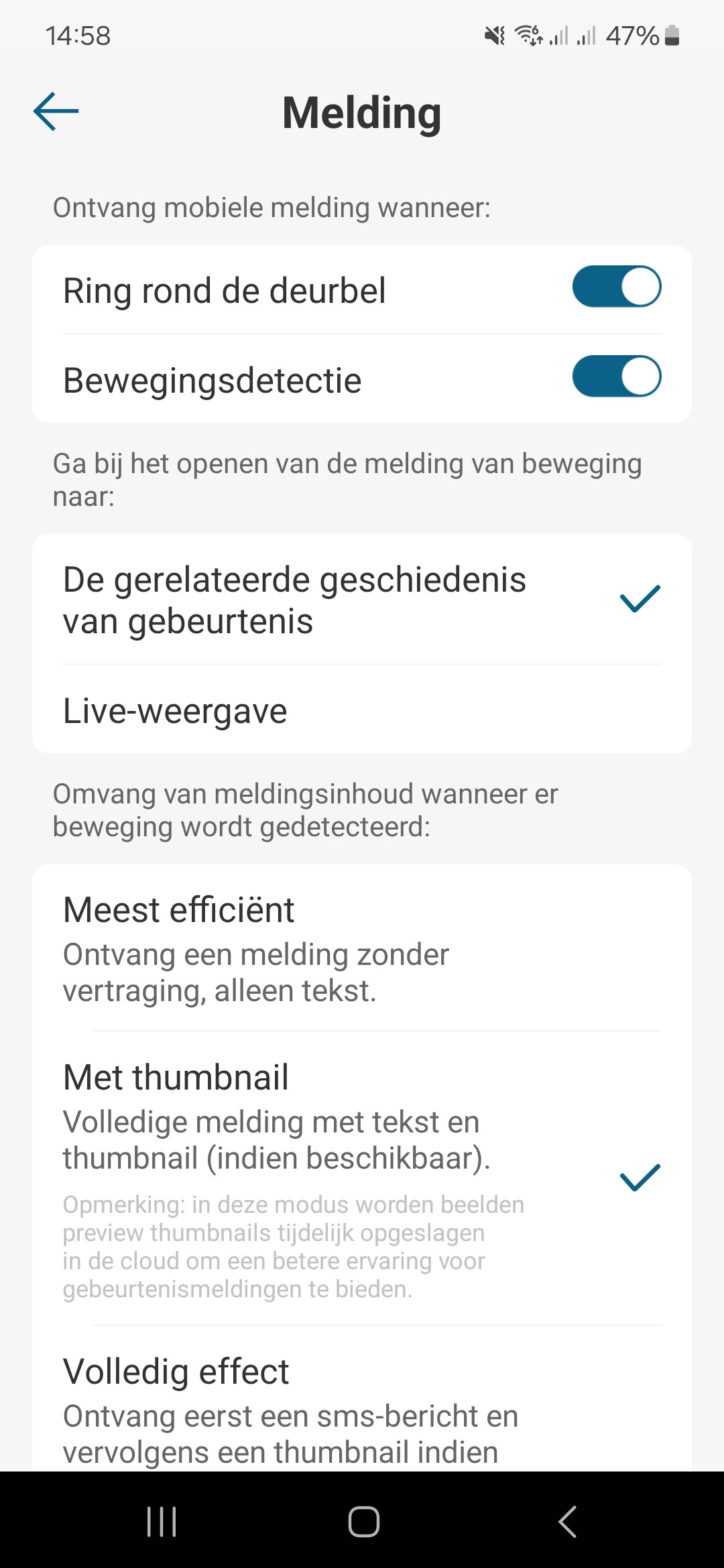The width and height of the screenshot is (724, 1568).
Task: Open recent apps from the navigation bar
Action: point(162,1521)
